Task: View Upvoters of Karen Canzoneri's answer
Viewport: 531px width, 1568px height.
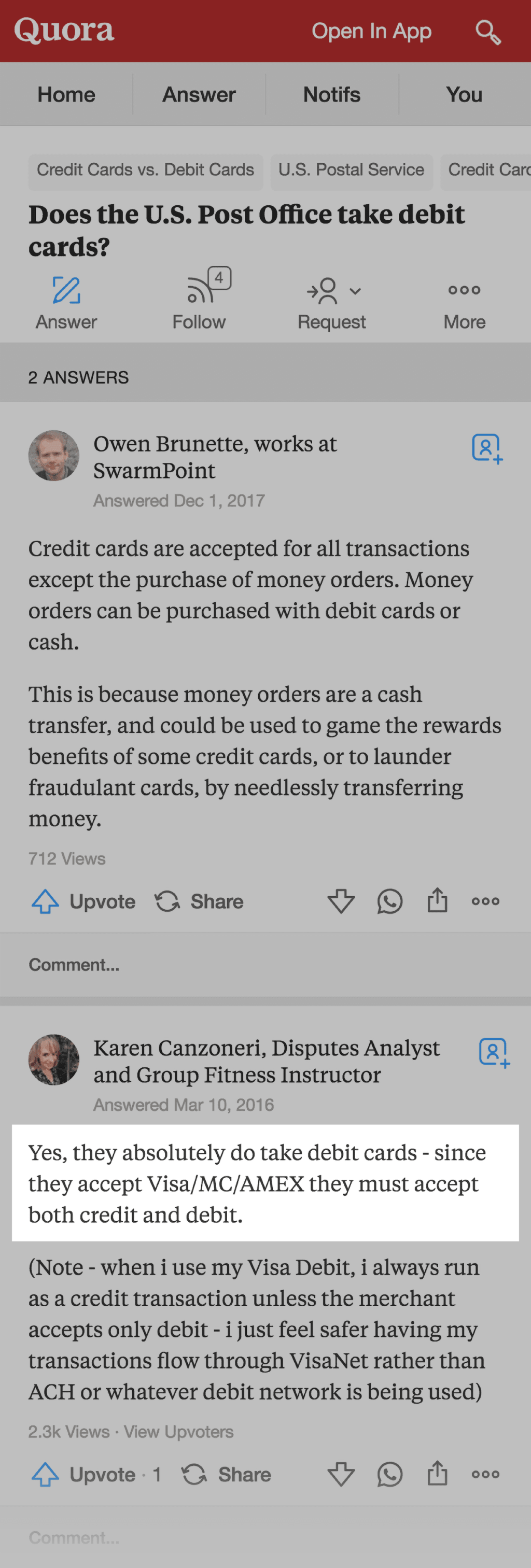Action: coord(178,1432)
